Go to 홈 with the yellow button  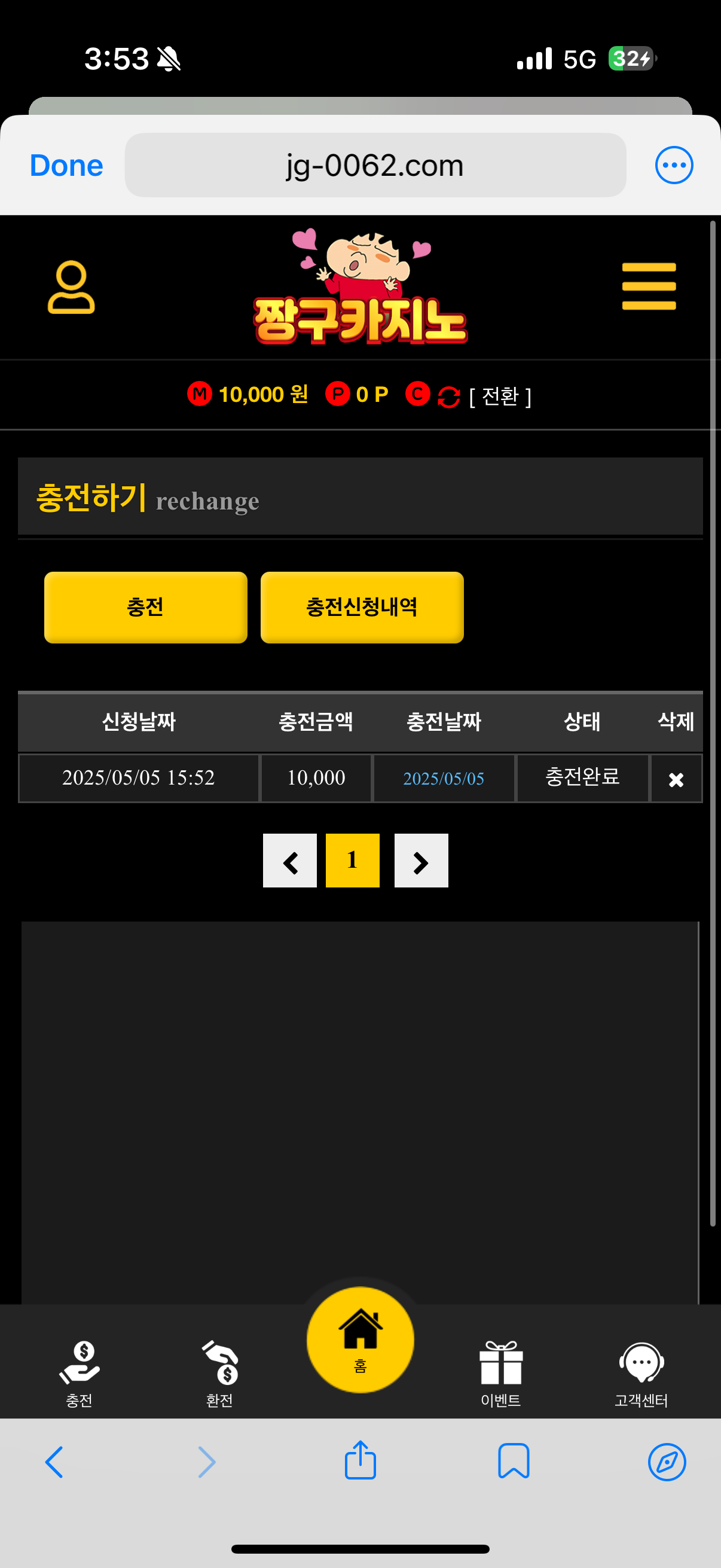point(360,1339)
